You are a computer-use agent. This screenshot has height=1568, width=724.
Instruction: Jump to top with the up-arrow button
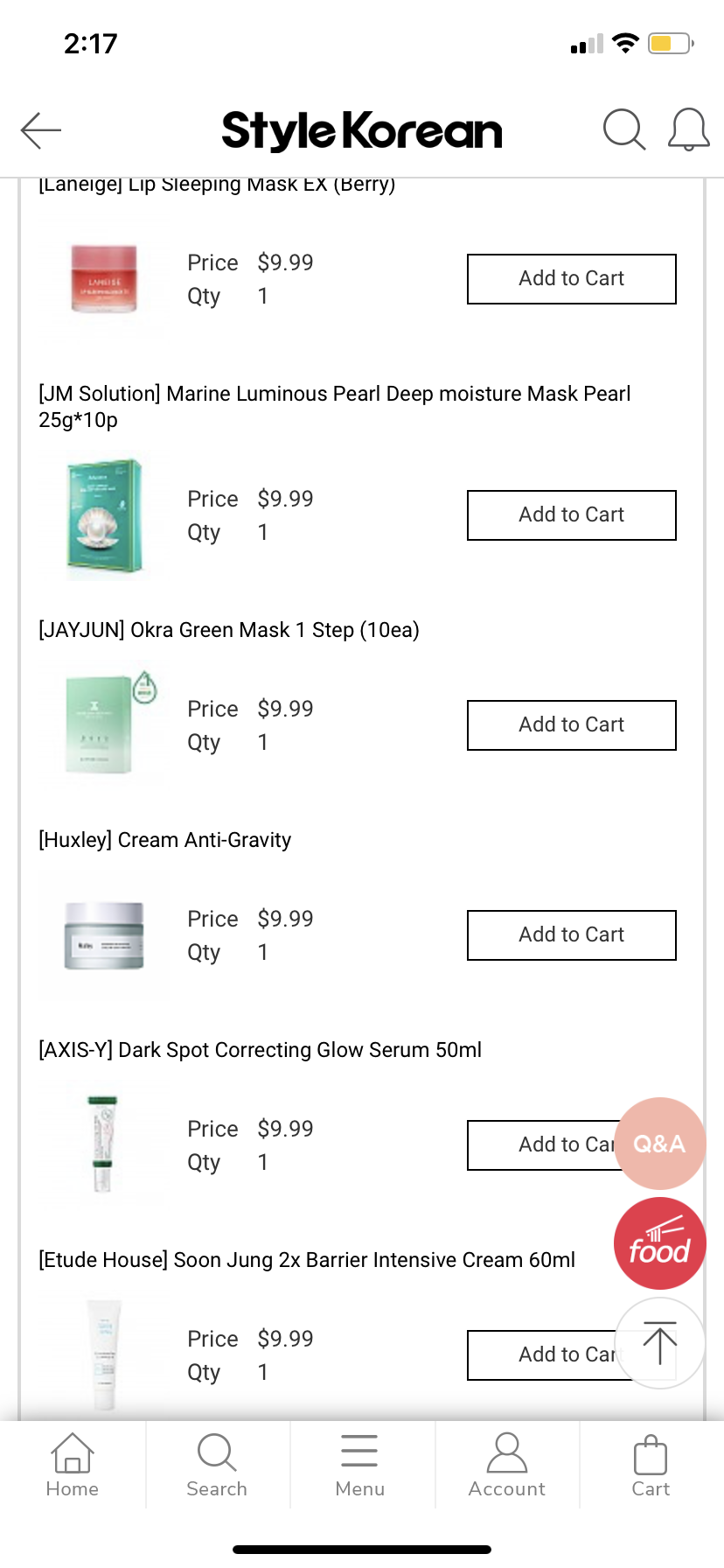660,1343
